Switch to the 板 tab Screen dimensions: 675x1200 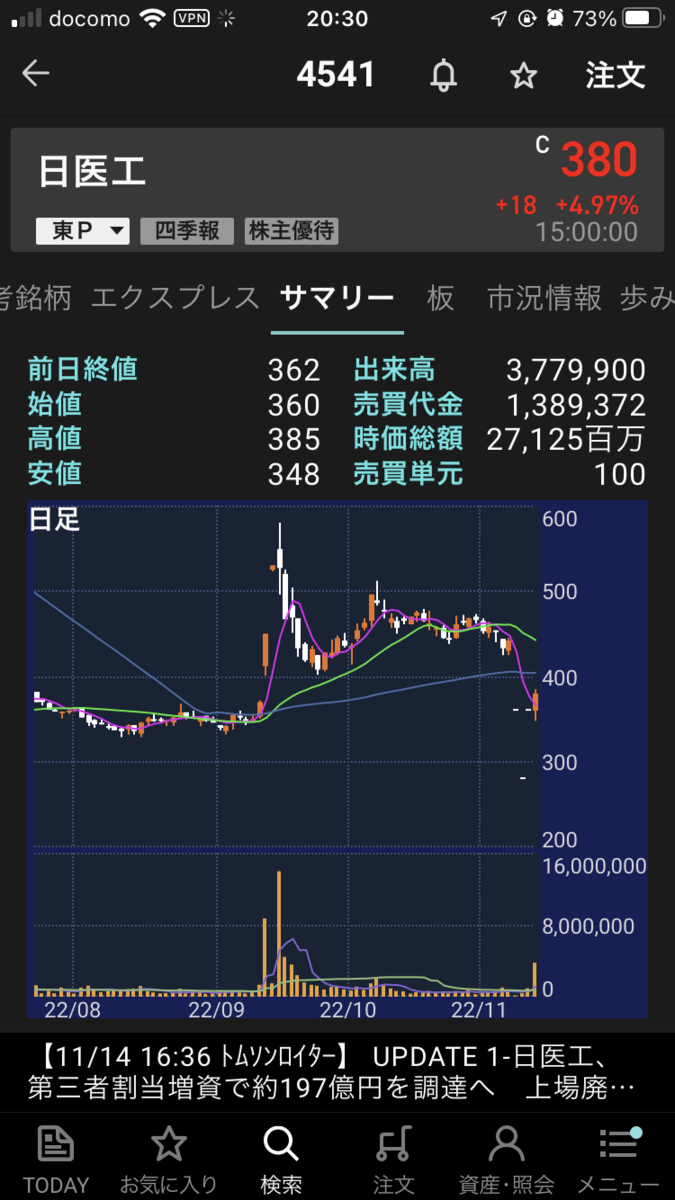coord(440,297)
